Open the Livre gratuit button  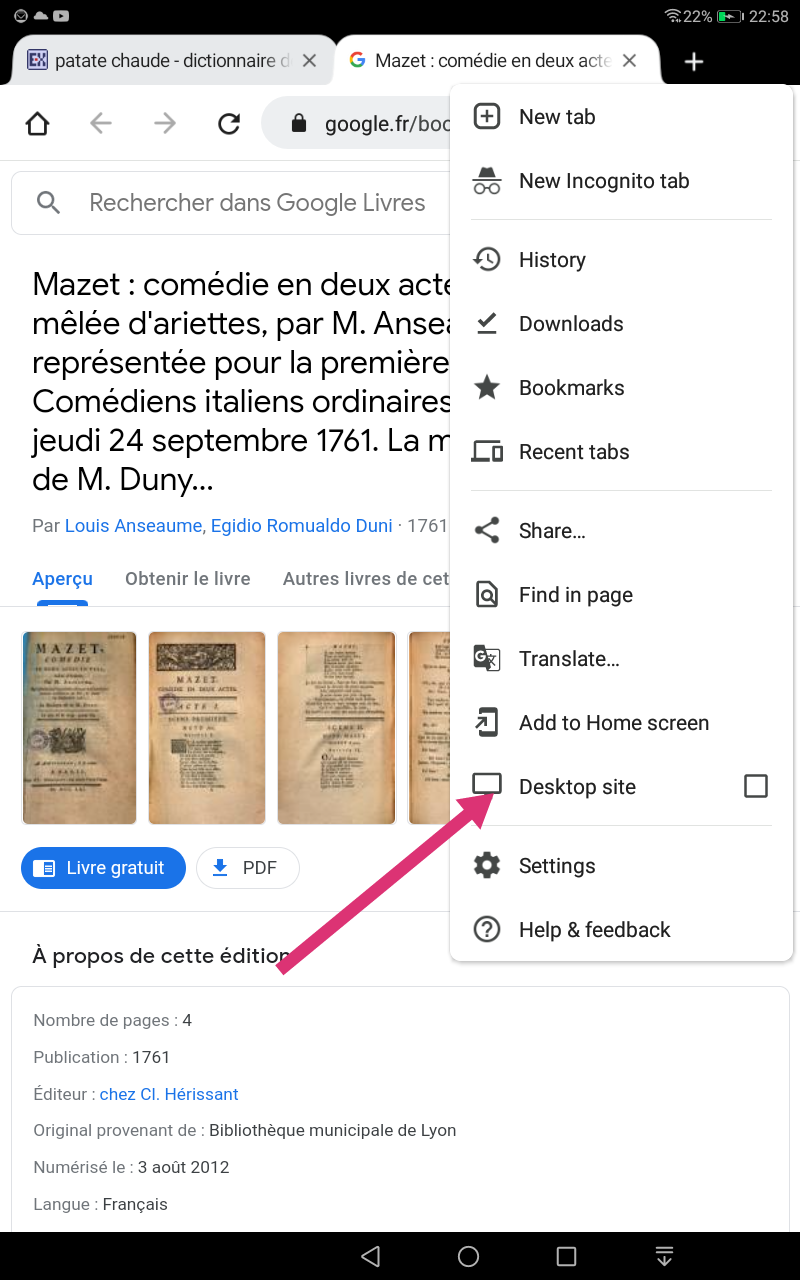pos(103,868)
